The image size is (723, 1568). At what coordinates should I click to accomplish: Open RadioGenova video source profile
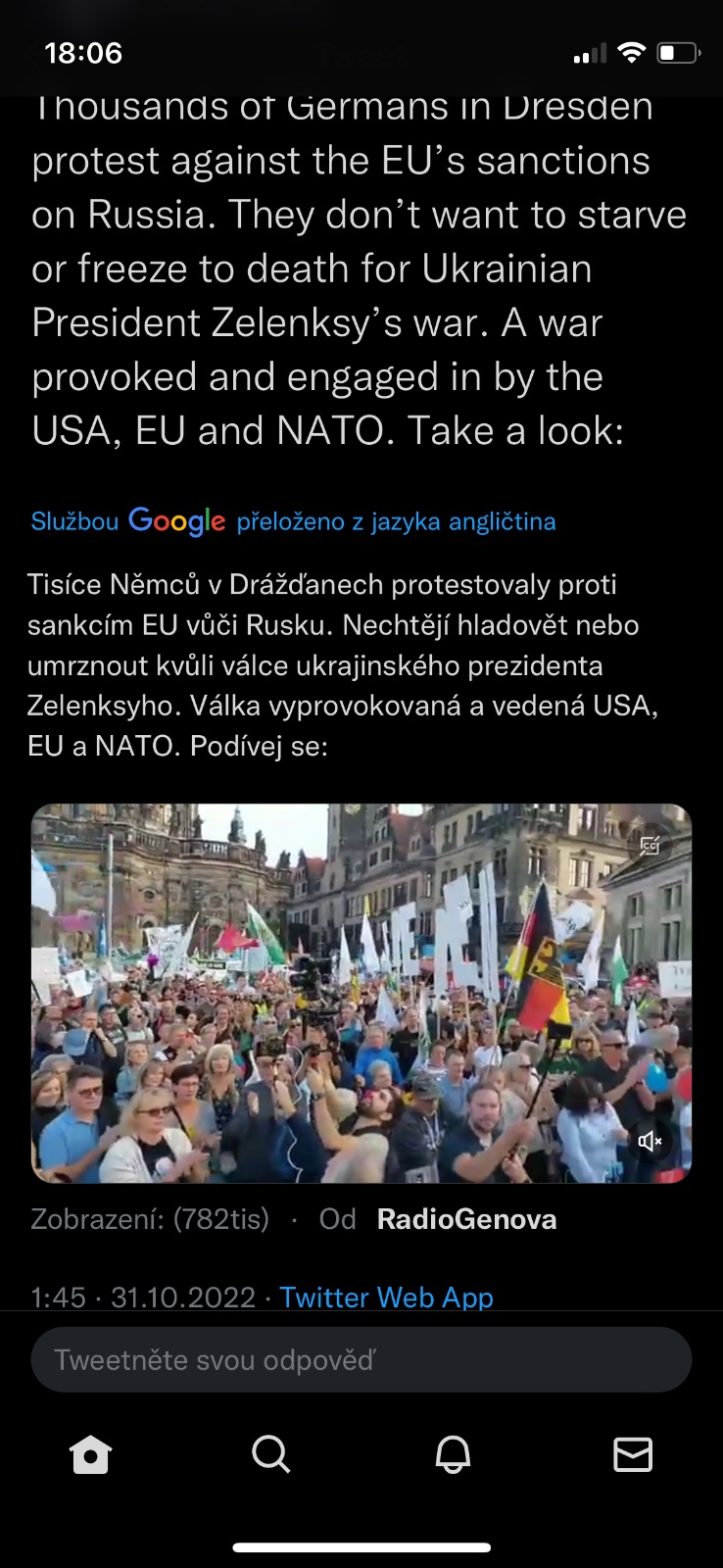click(x=466, y=1219)
